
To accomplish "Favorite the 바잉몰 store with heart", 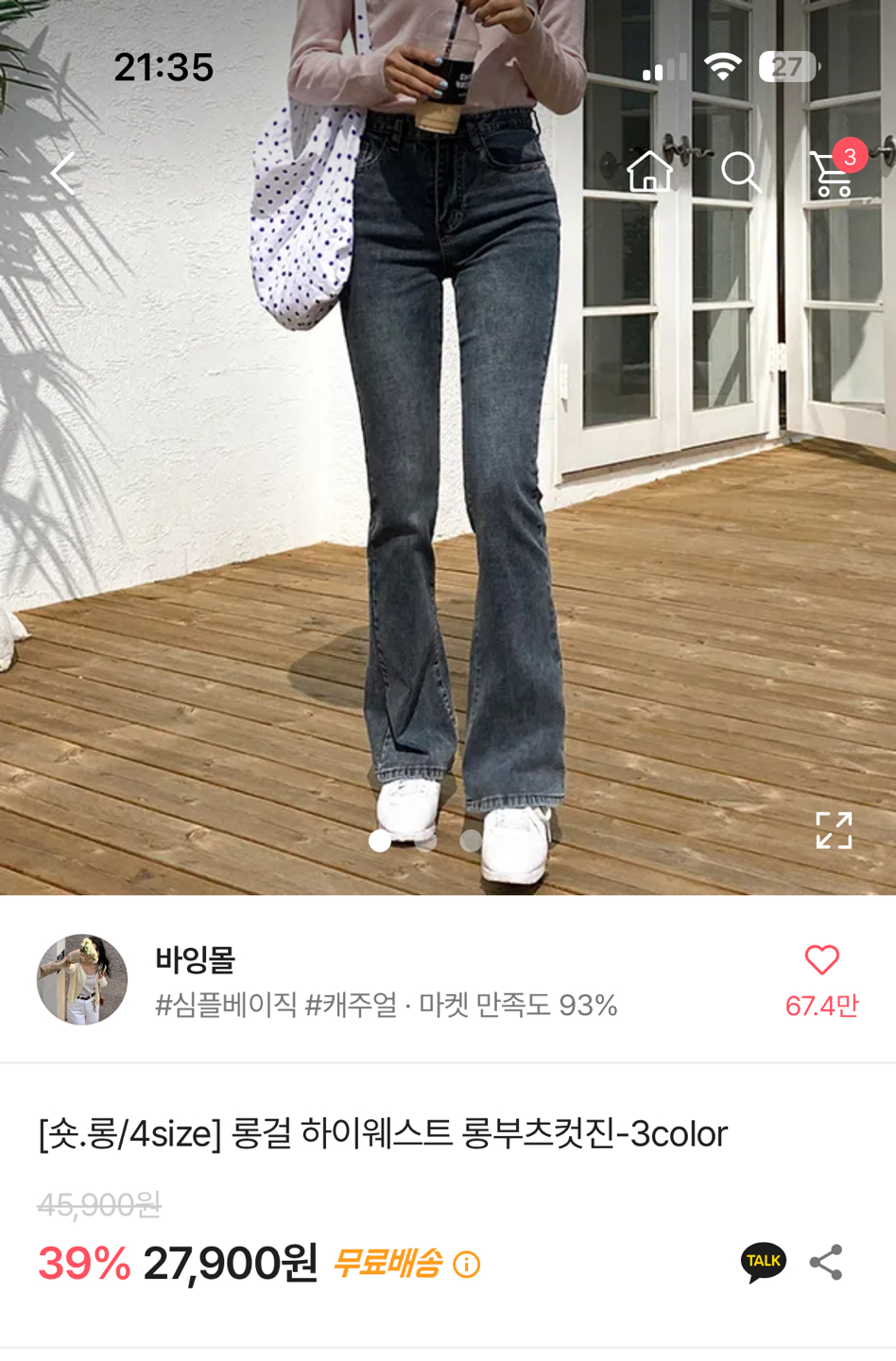I will [821, 960].
